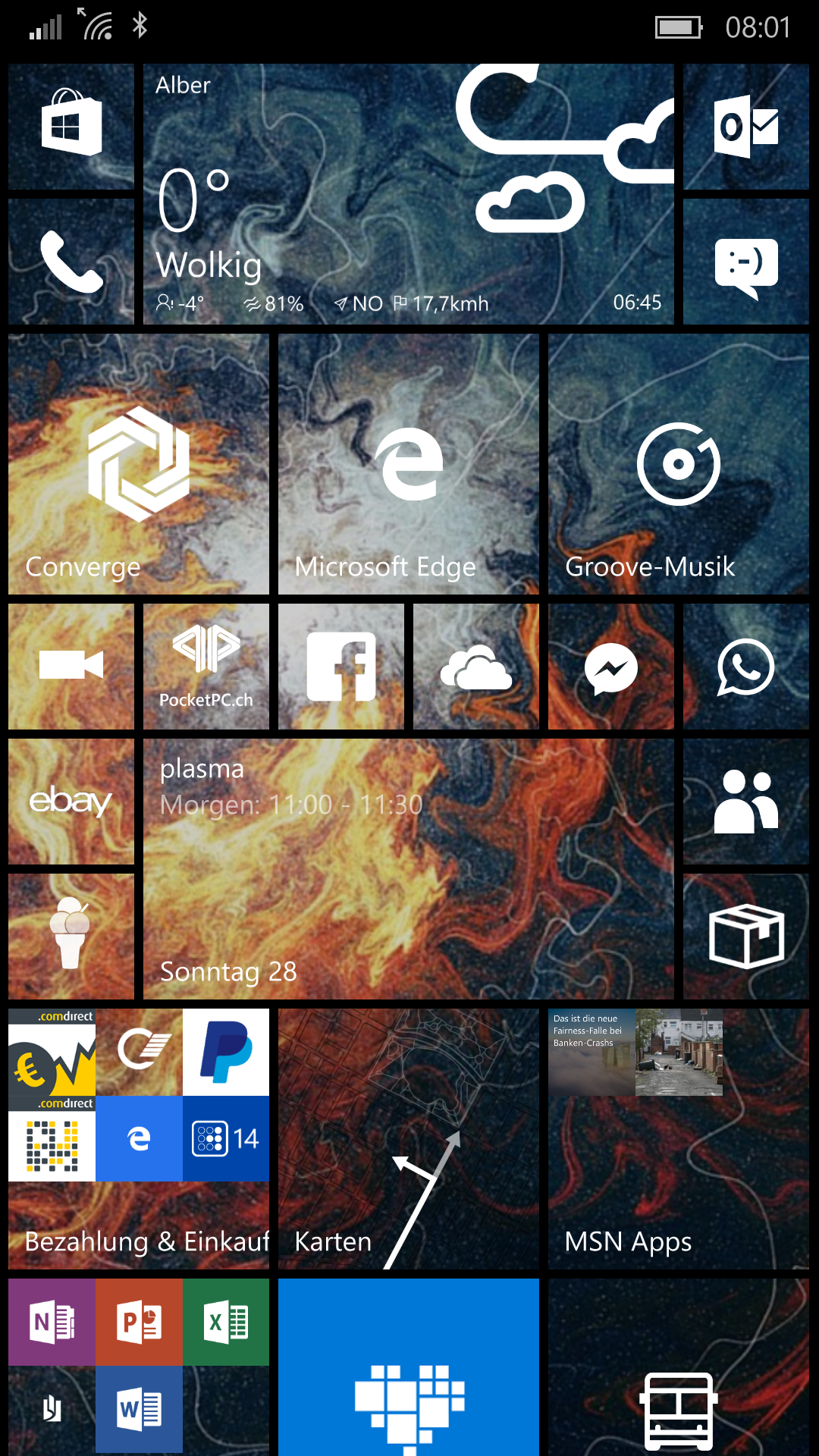Open the video camera tile

(71, 667)
